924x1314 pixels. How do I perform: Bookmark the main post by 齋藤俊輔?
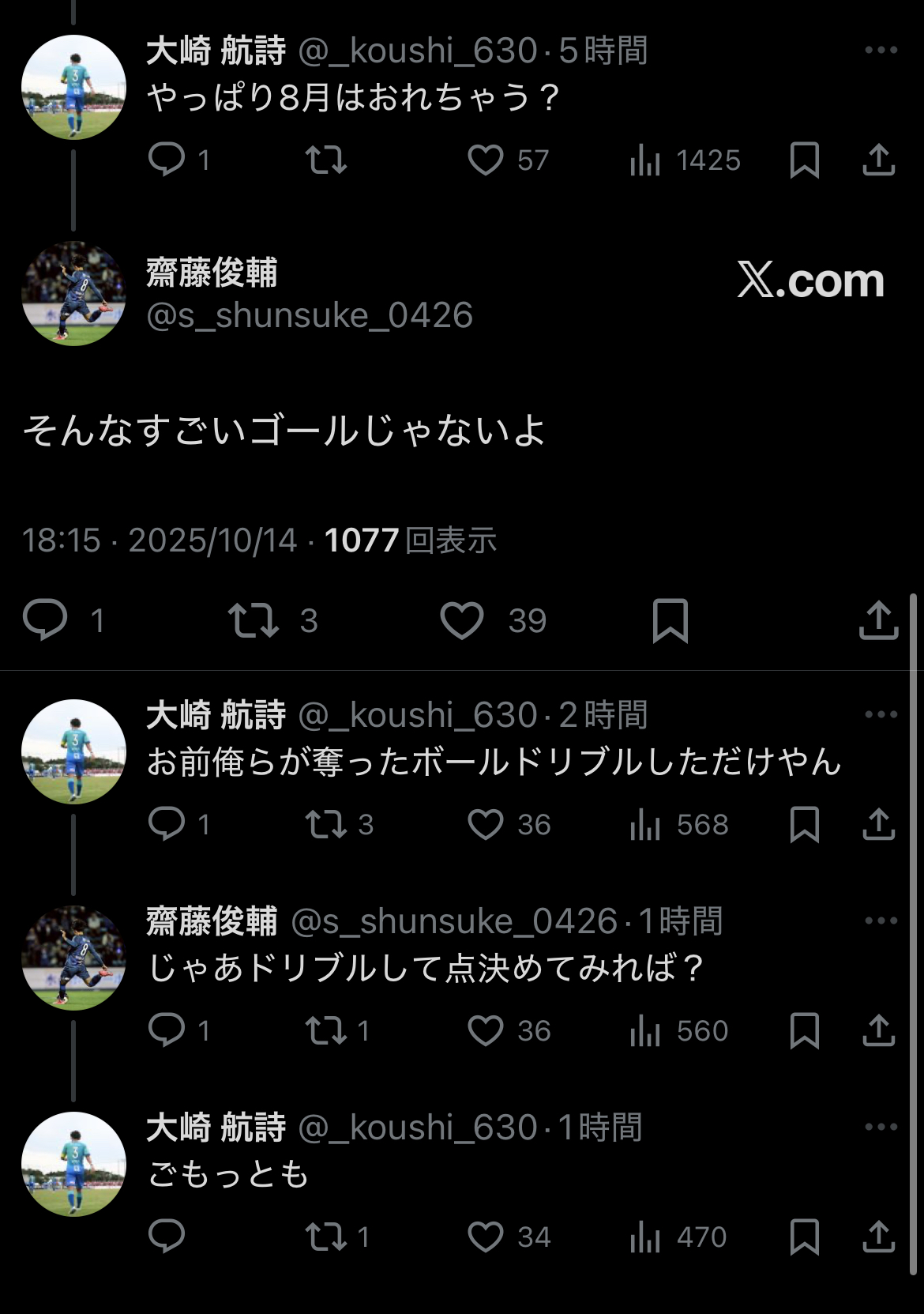click(x=670, y=620)
